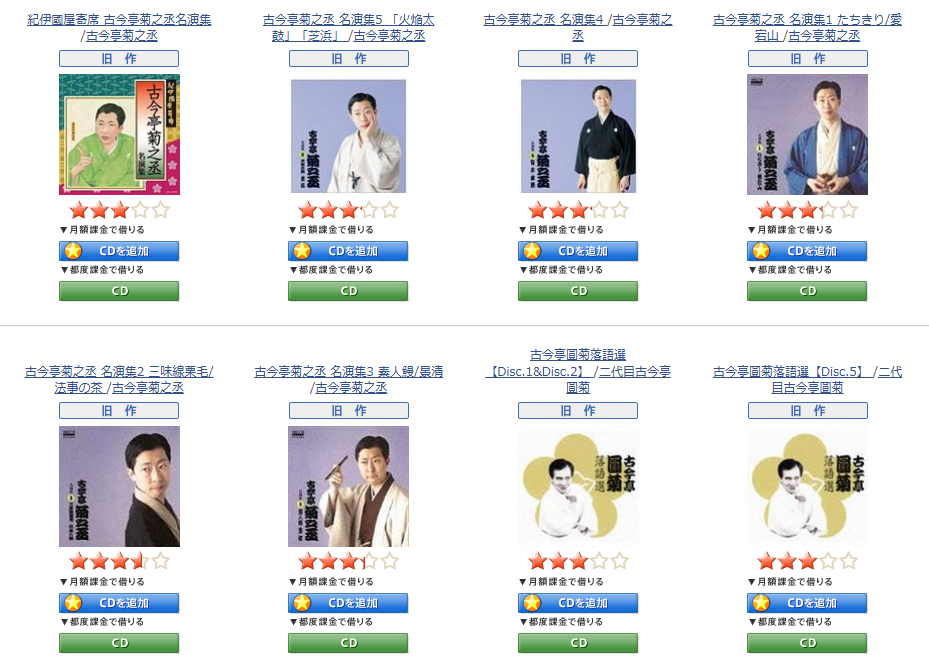The height and width of the screenshot is (664, 929).
Task: Add 紀伊國屋寄席 名演集 with CDを追加
Action: tap(119, 251)
